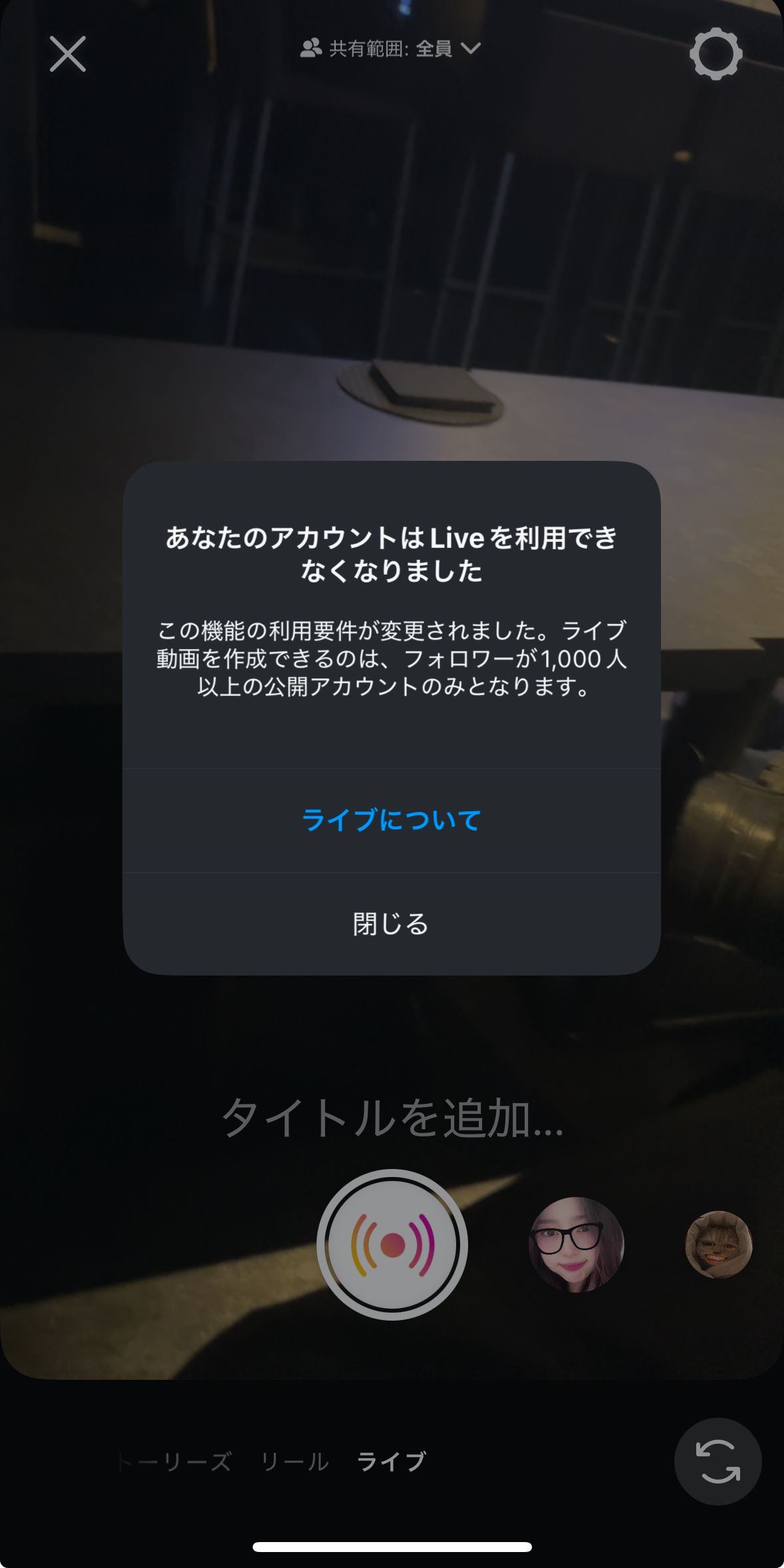Select the ライブ tab
784x1568 pixels.
[391, 1462]
